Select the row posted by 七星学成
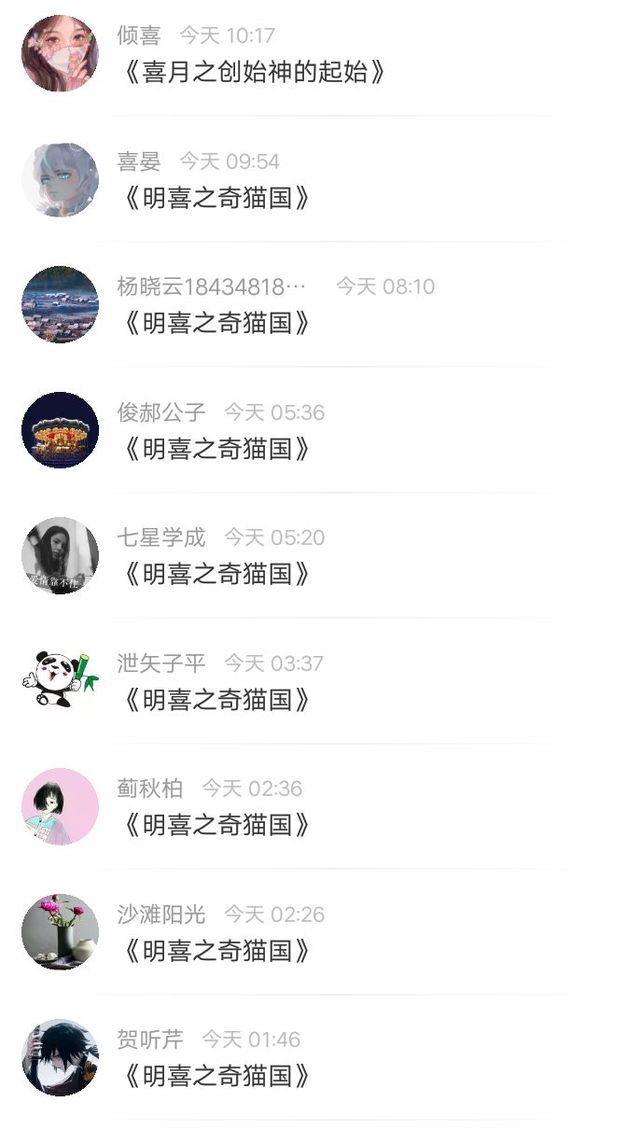Image resolution: width=640 pixels, height=1130 pixels. [x=215, y=574]
